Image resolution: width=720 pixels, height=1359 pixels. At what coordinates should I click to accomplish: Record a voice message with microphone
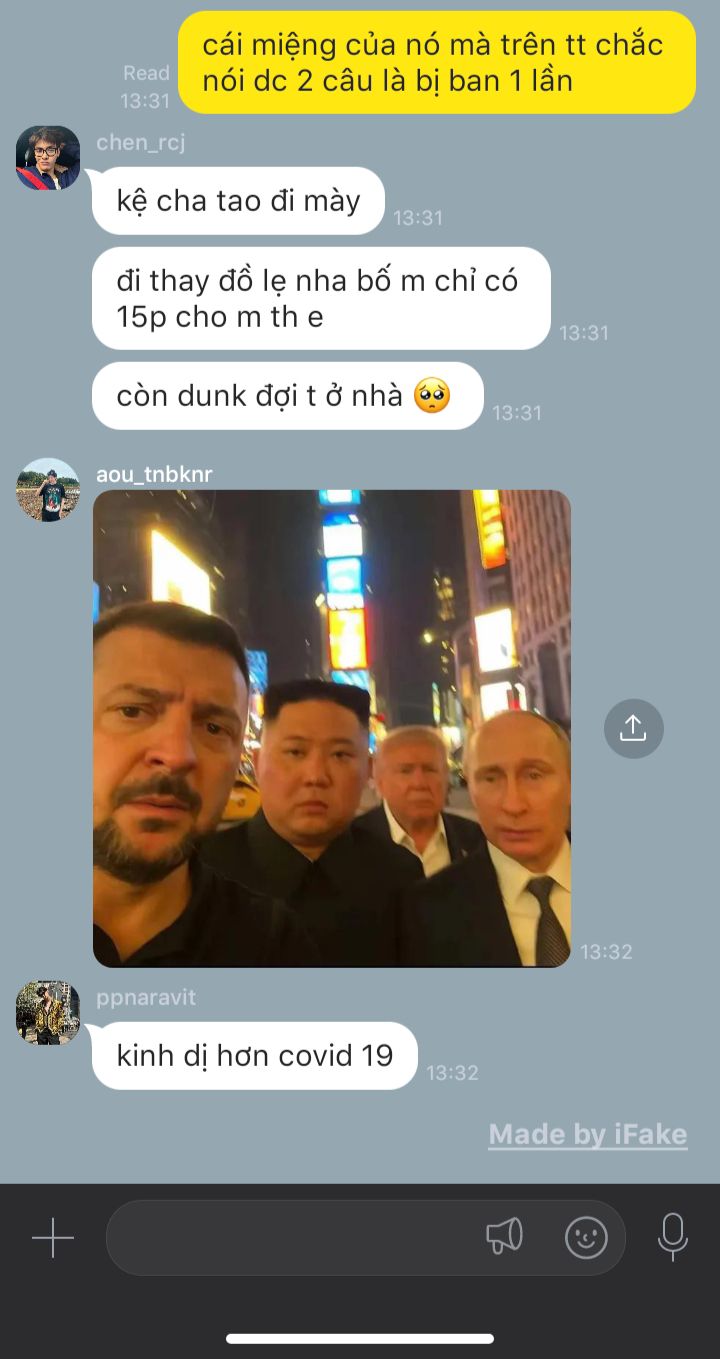click(x=673, y=1237)
